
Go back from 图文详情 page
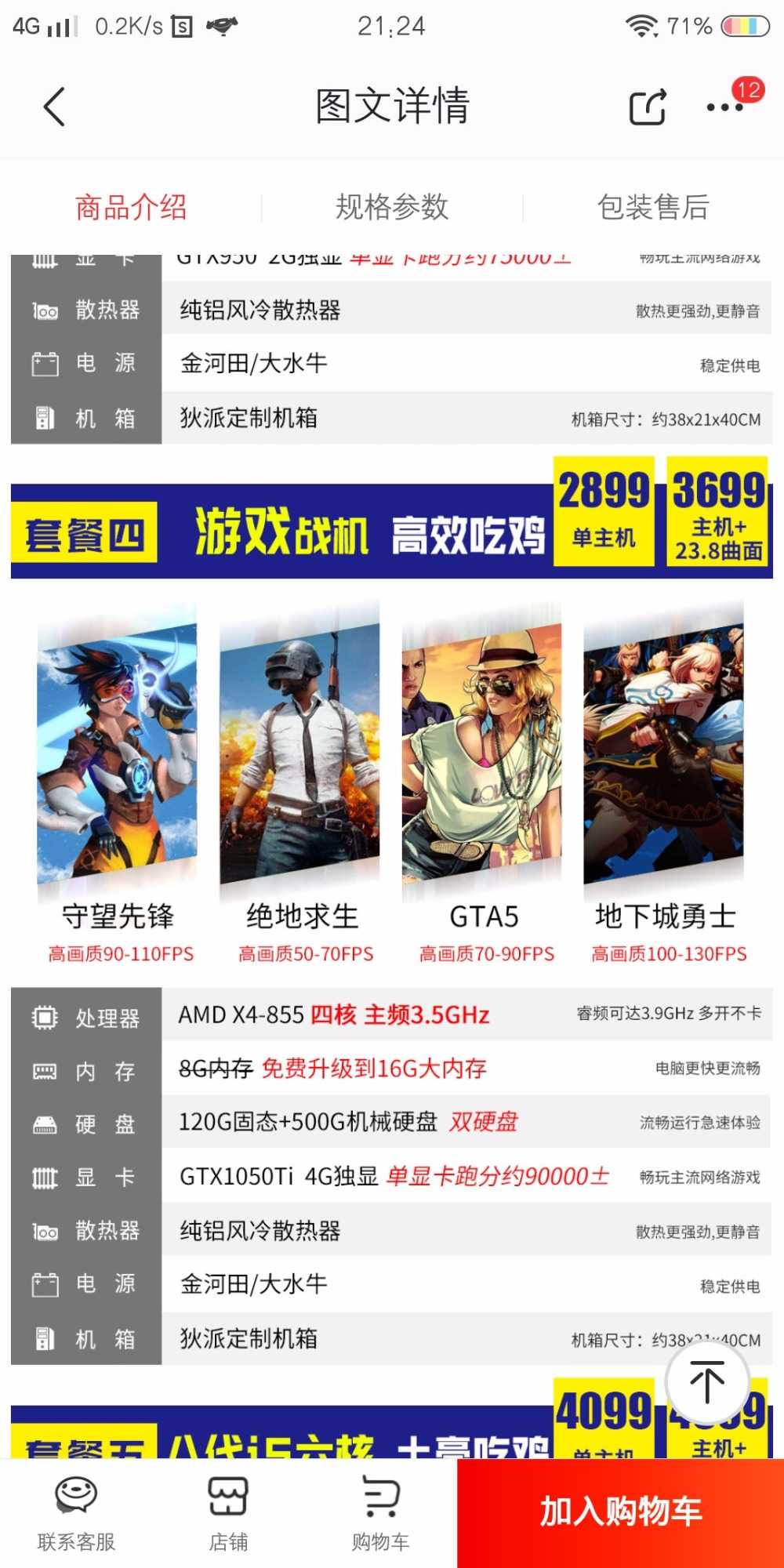tap(53, 107)
